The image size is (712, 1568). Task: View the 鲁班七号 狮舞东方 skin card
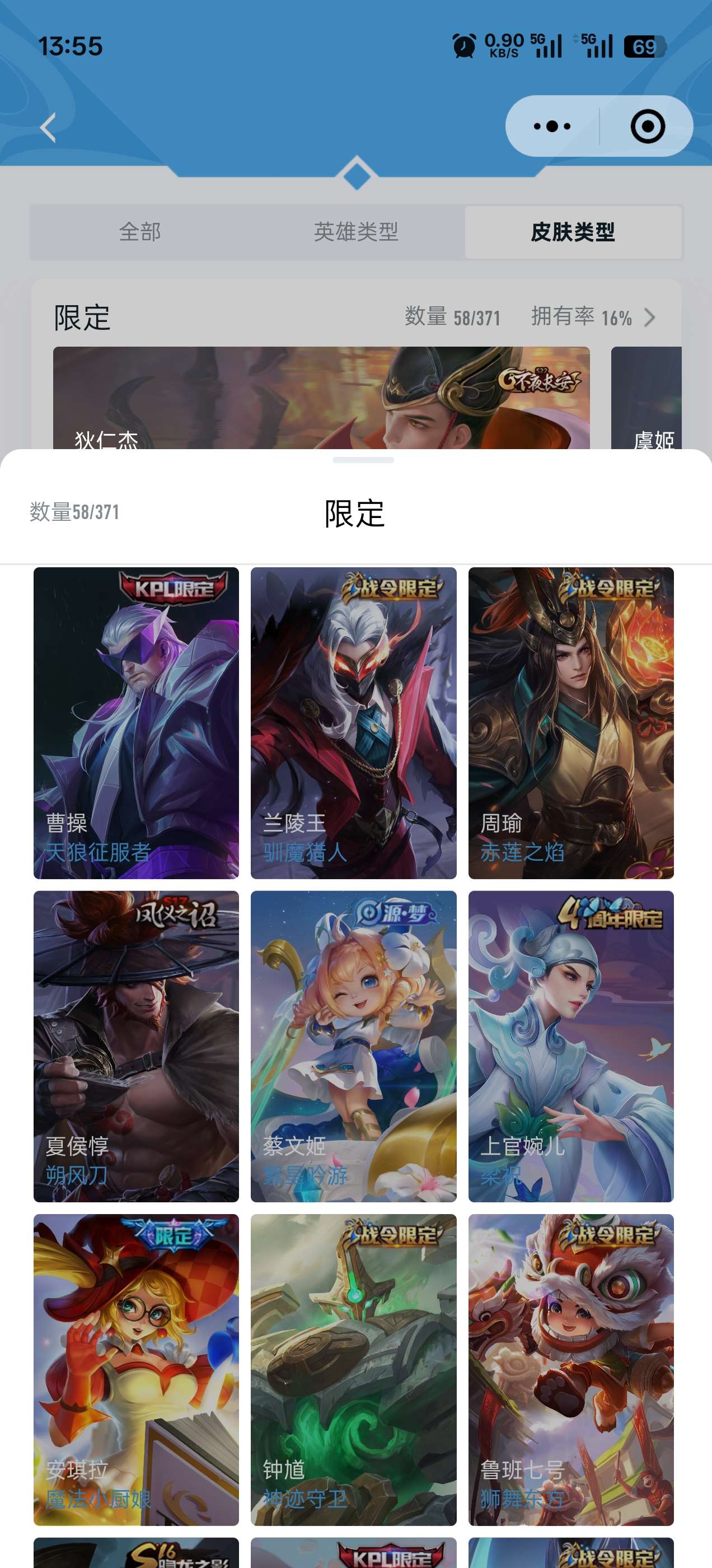click(x=571, y=1370)
